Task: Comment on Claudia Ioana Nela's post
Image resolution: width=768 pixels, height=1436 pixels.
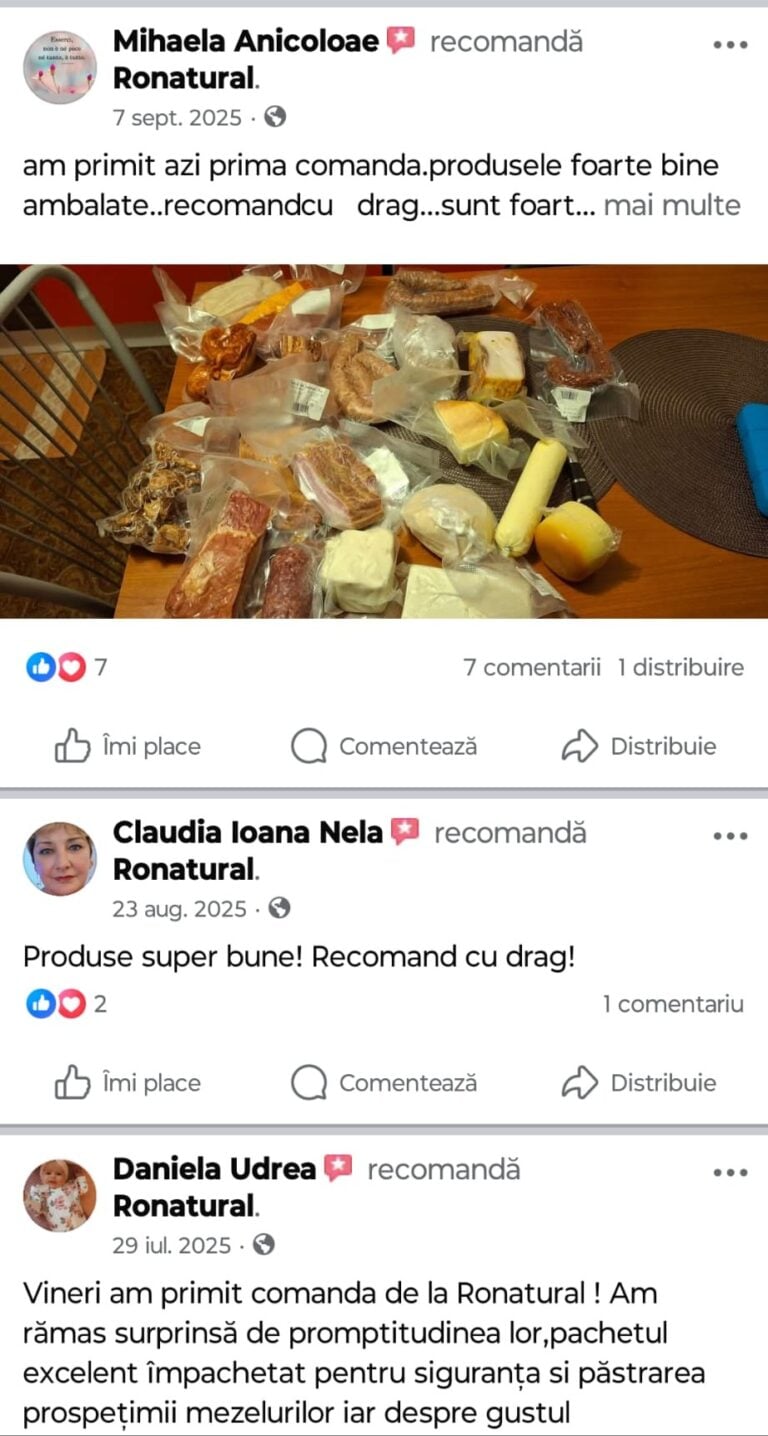Action: [384, 1082]
